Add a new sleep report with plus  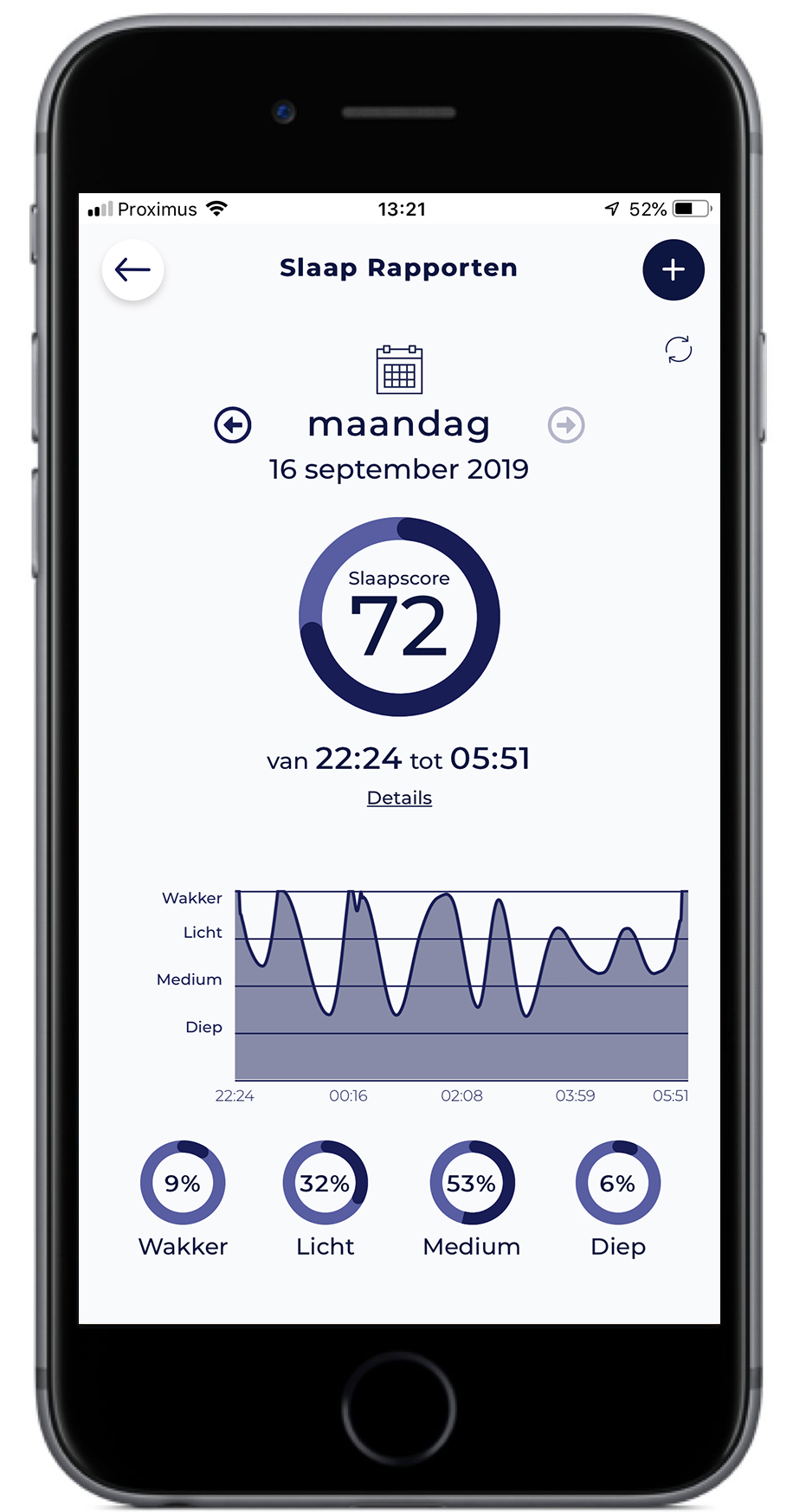[x=673, y=269]
